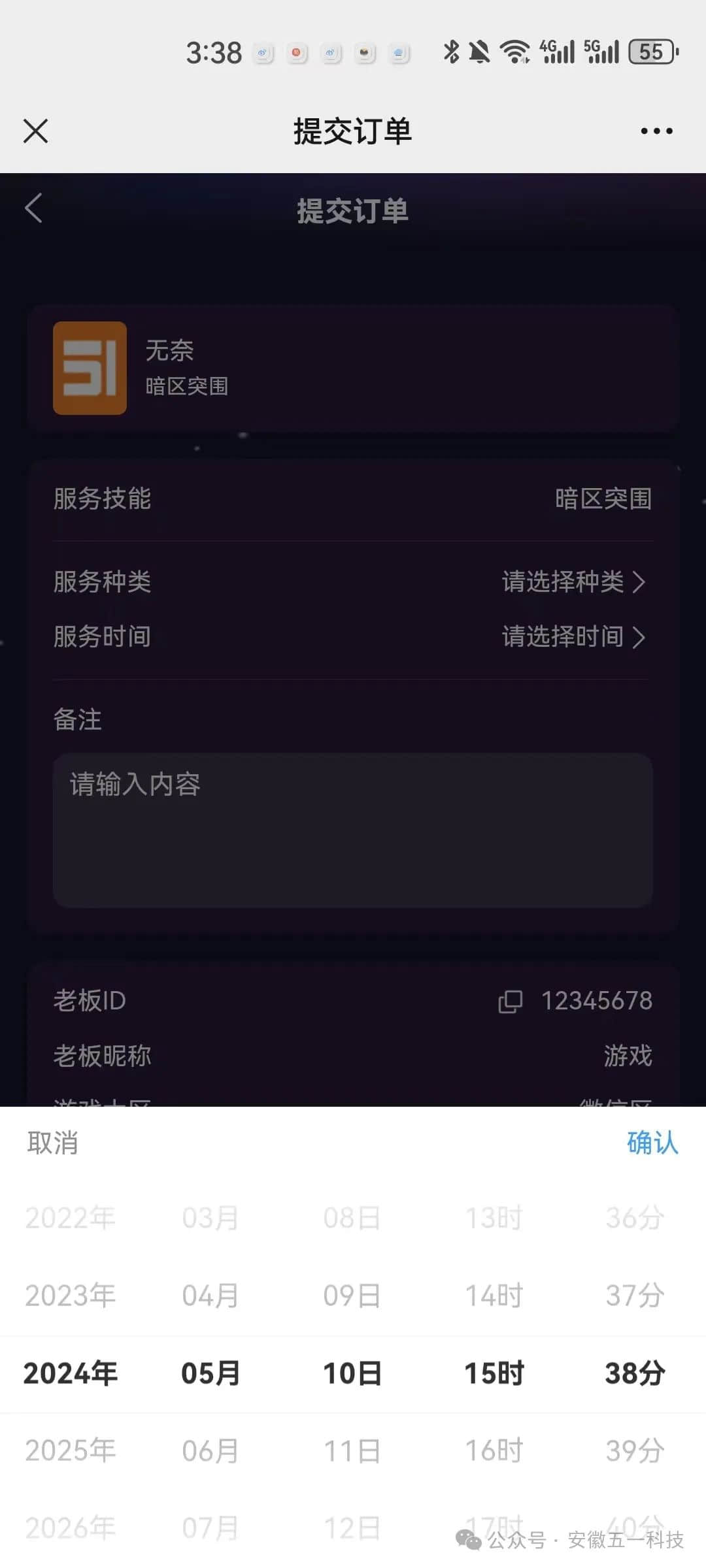Confirm the selected time with 确认
The width and height of the screenshot is (706, 1568).
[652, 1143]
